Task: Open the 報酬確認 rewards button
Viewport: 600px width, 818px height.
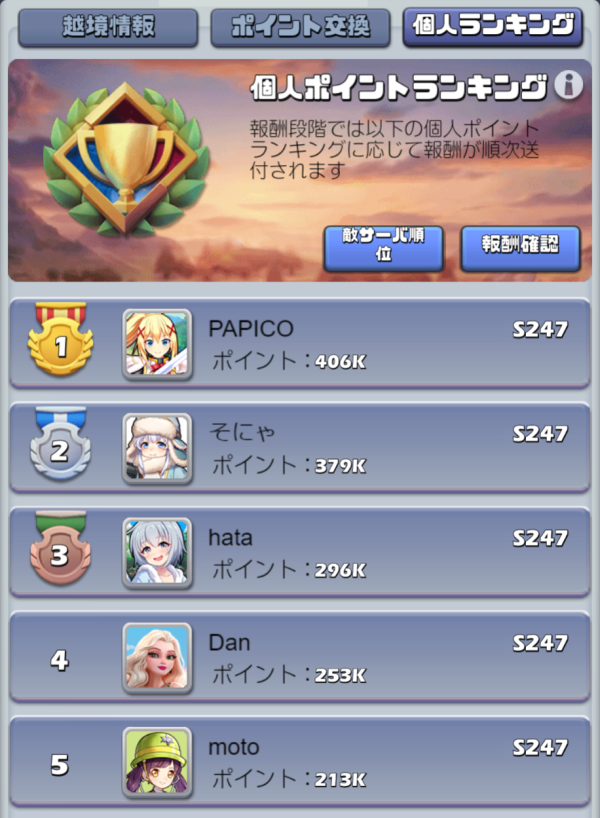Action: [520, 247]
